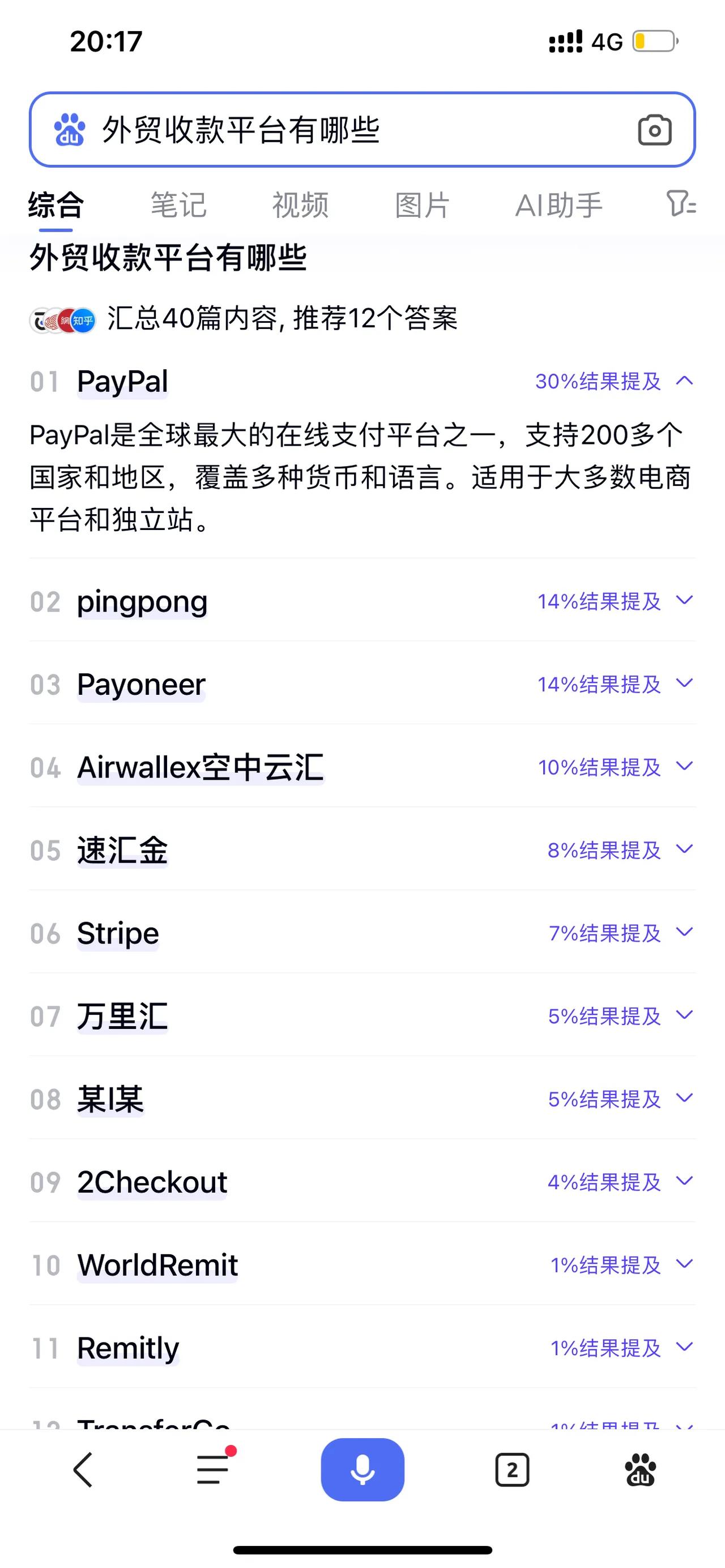Open the bottom menu with red dot

[214, 1468]
